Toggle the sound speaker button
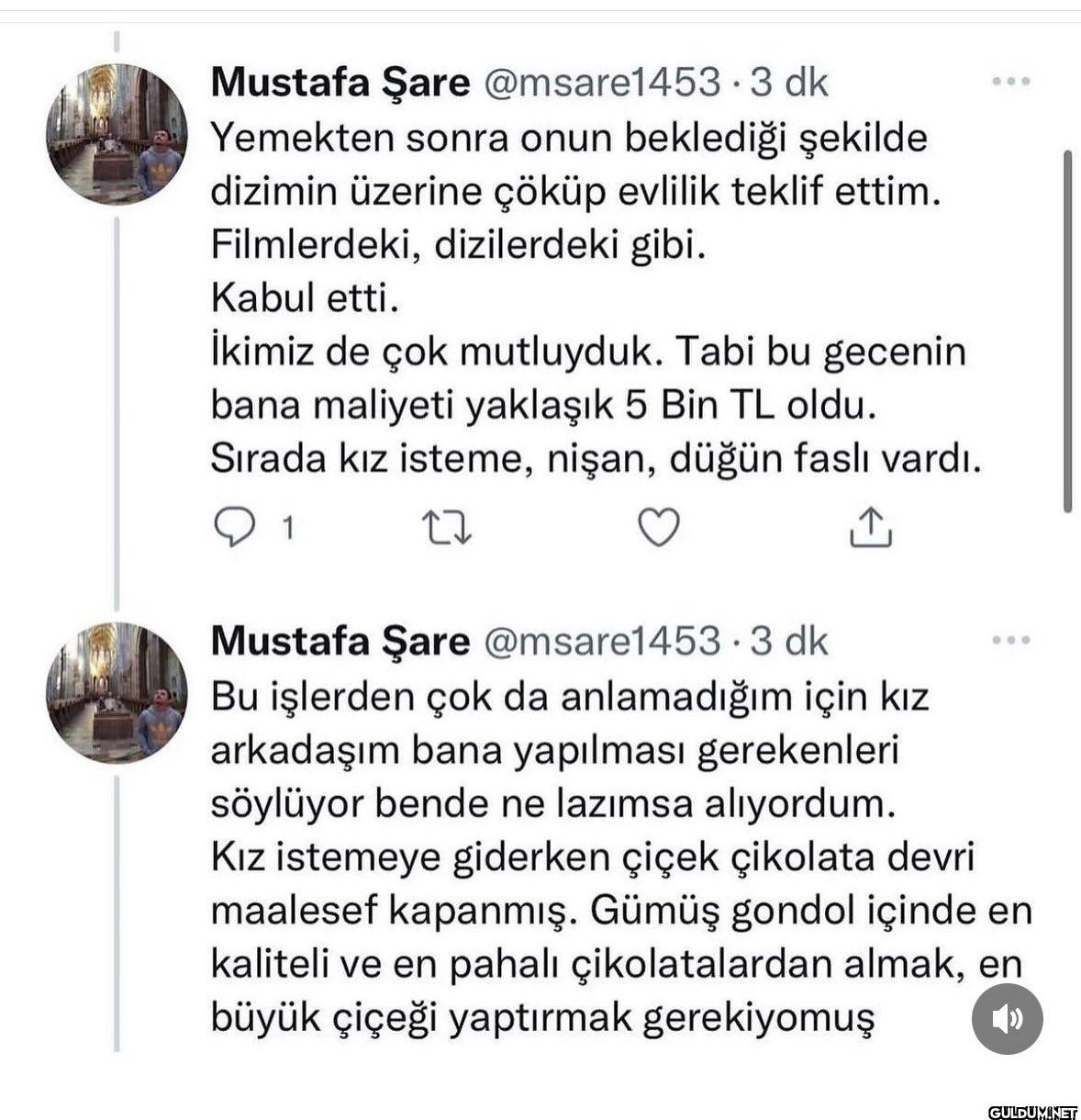The width and height of the screenshot is (1081, 1120). click(1007, 1018)
